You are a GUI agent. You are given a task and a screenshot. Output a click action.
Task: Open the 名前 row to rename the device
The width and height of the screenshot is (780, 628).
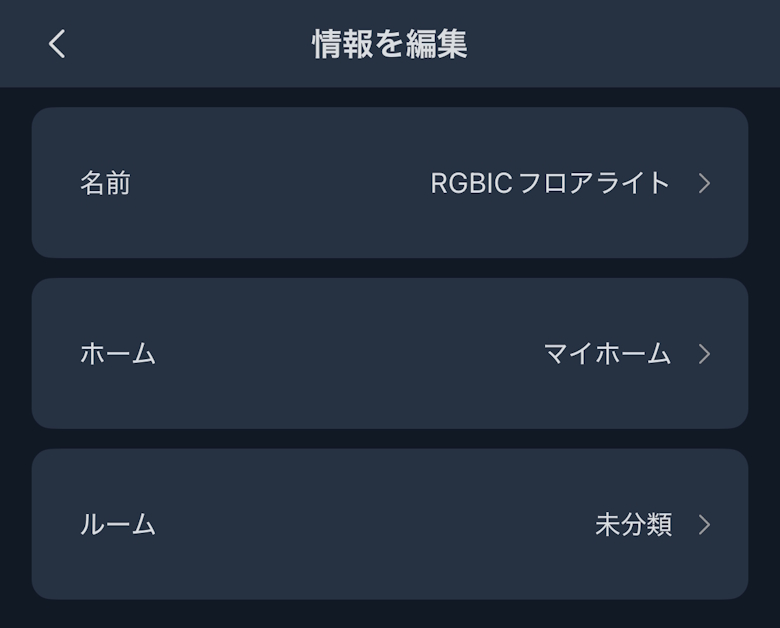(x=390, y=183)
